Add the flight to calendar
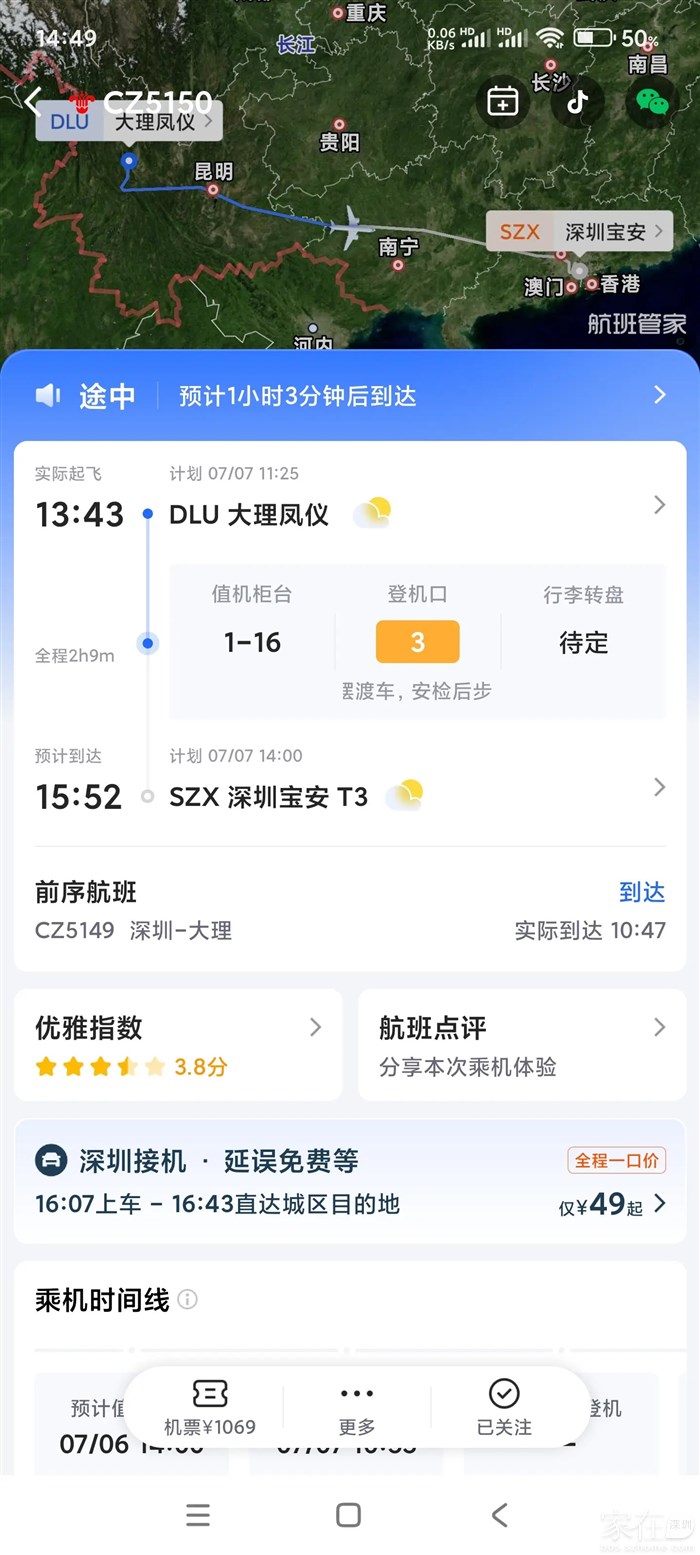The height and width of the screenshot is (1555, 700). pyautogui.click(x=502, y=101)
